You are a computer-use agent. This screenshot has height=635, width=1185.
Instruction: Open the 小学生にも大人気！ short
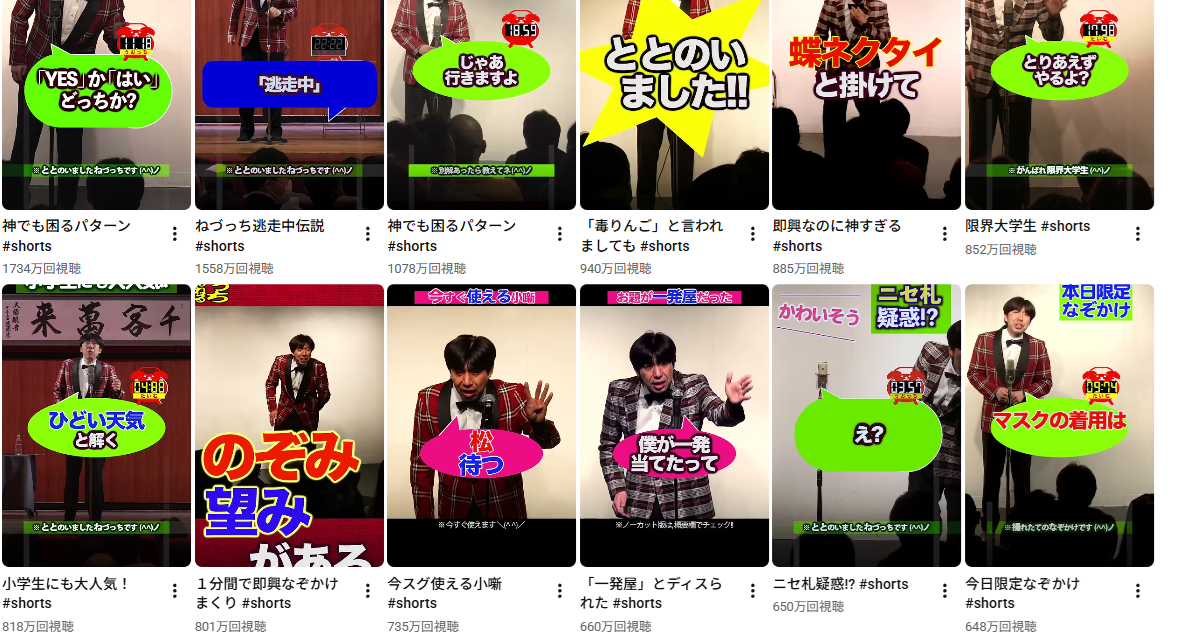click(x=96, y=425)
